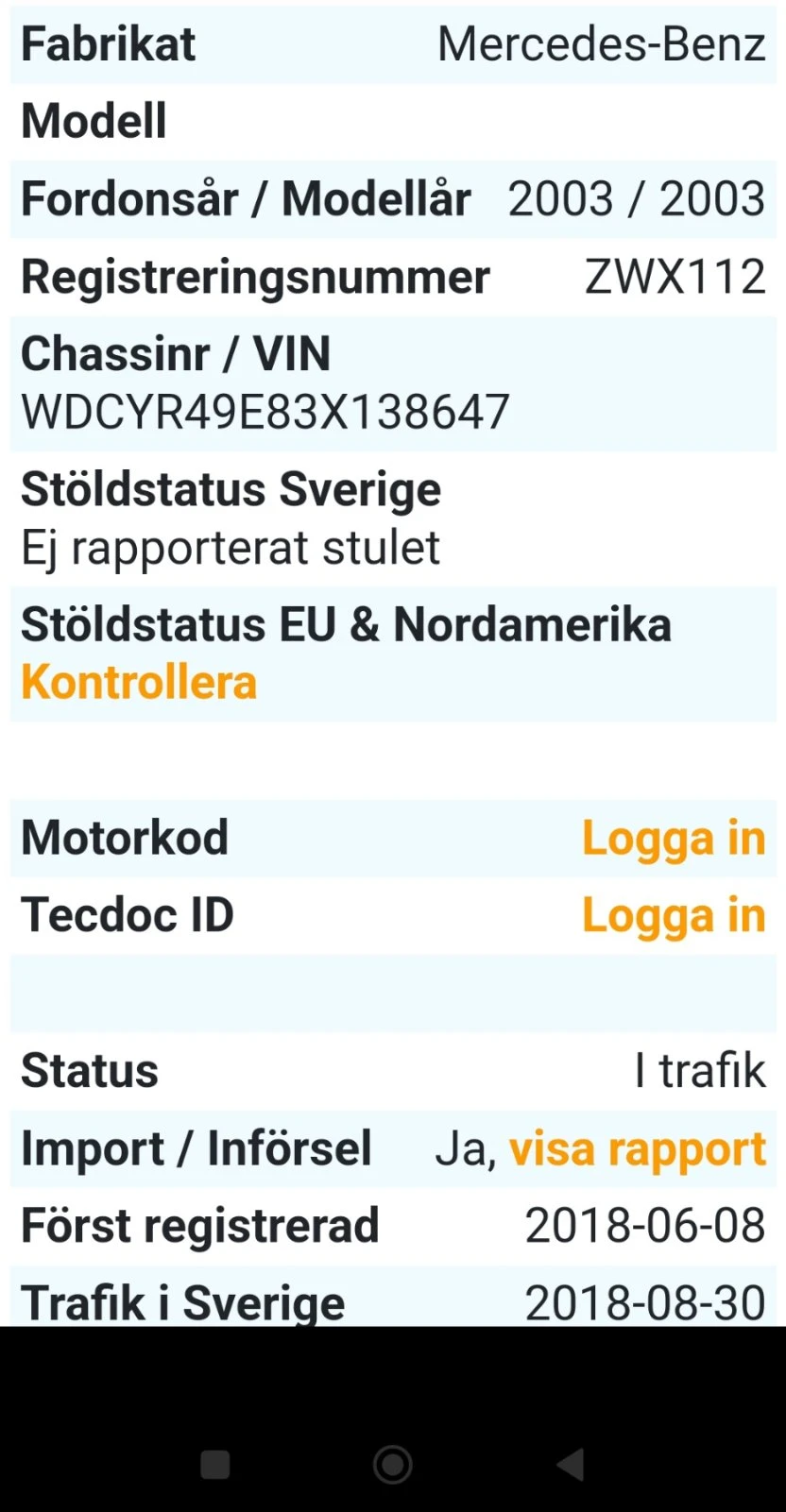This screenshot has width=786, height=1512.
Task: Click 'Logga in' next to Motorkod
Action: pos(673,837)
